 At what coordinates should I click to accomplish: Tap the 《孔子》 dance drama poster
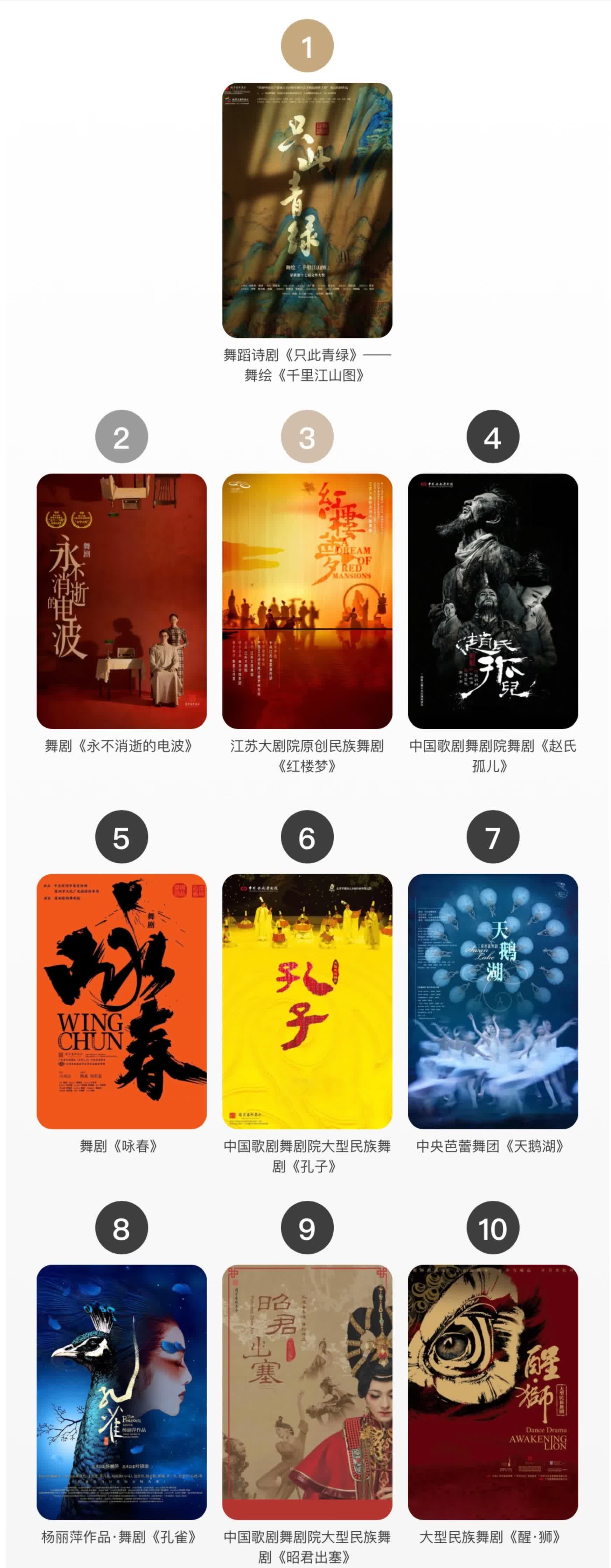click(x=307, y=1001)
